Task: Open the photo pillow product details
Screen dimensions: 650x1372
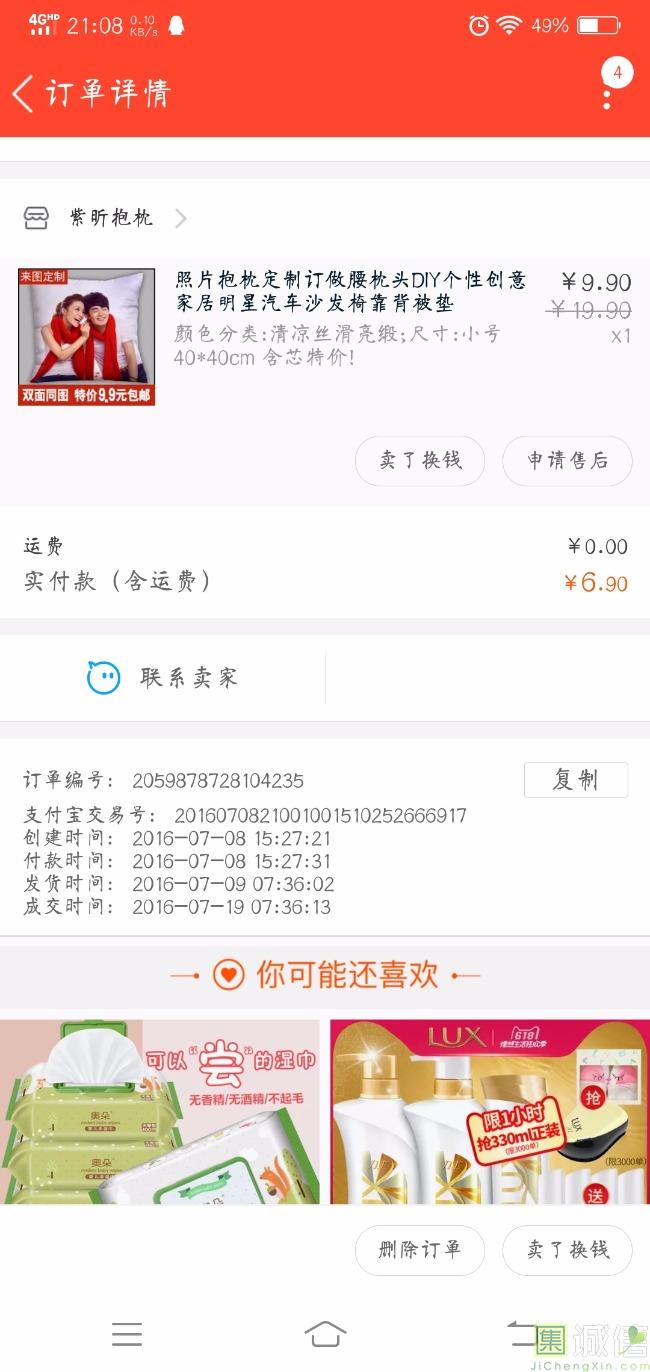Action: click(350, 291)
